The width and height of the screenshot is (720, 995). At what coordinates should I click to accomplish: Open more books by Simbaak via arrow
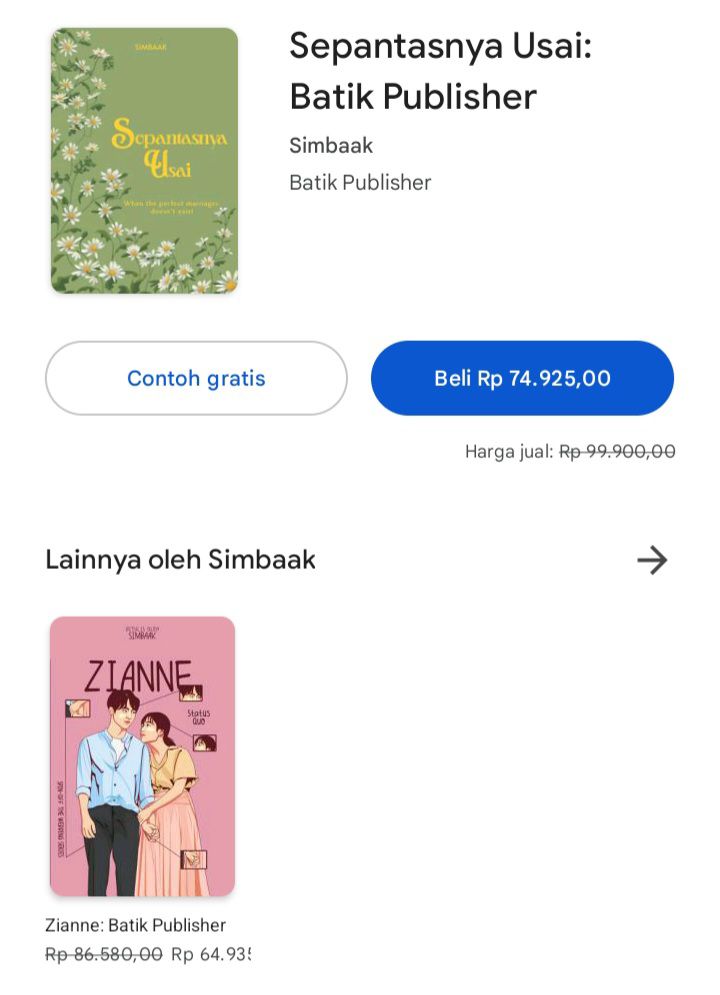tap(652, 560)
